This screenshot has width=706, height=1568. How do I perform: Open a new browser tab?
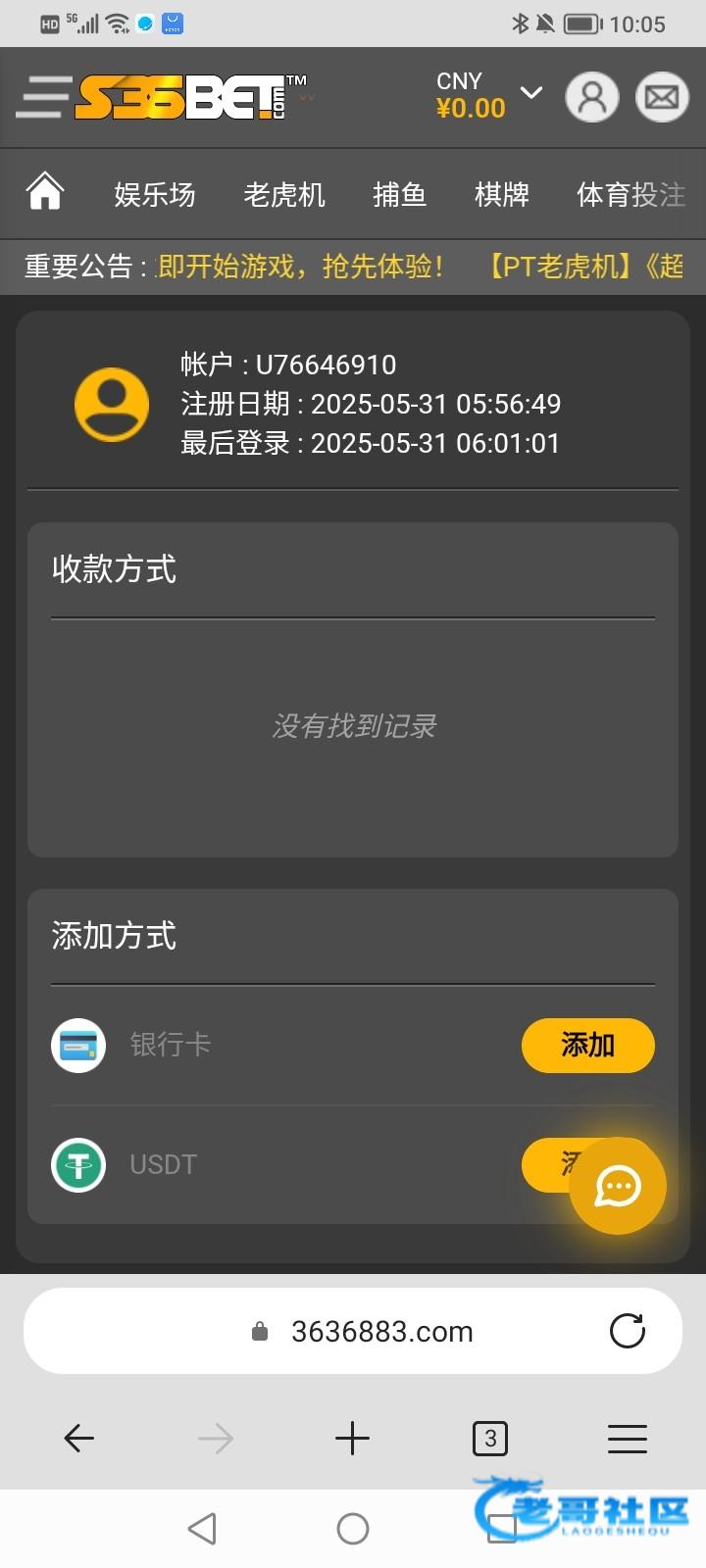[352, 1439]
